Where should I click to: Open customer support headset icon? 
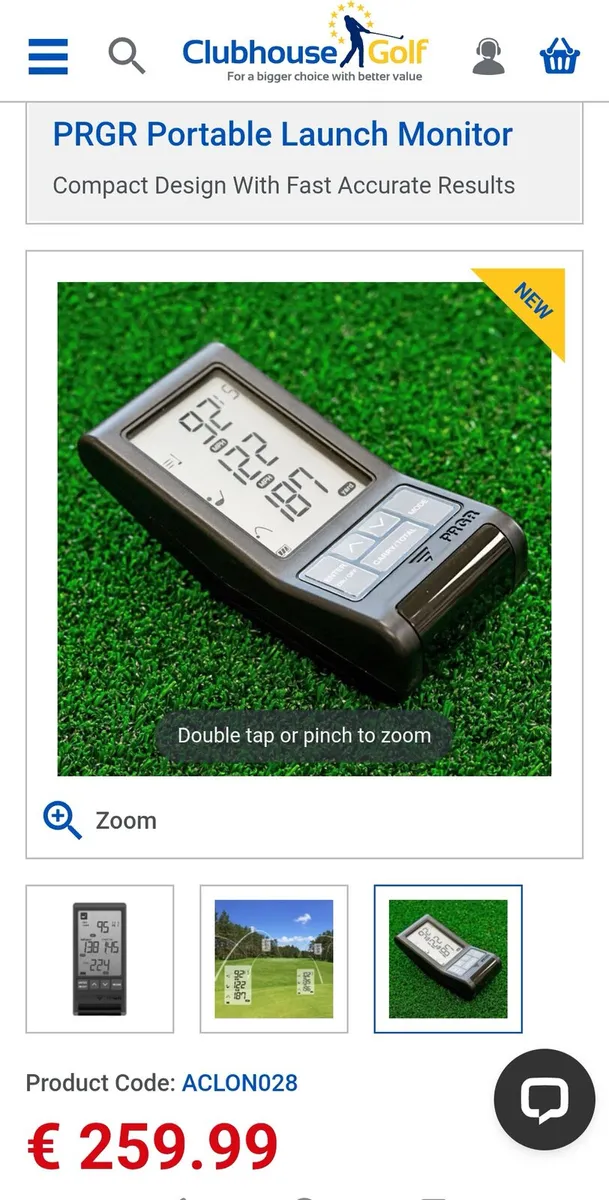point(489,56)
